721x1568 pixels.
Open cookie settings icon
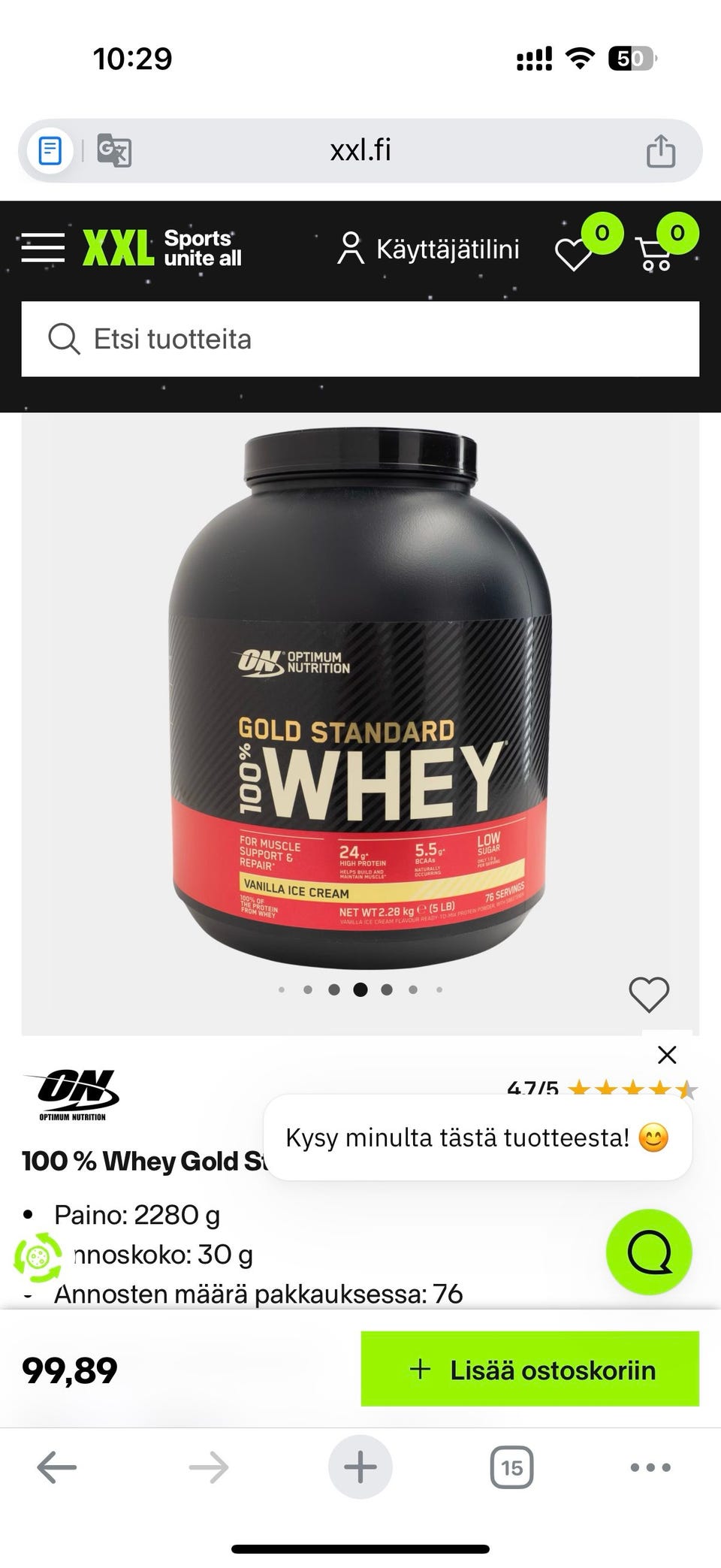pyautogui.click(x=38, y=1255)
